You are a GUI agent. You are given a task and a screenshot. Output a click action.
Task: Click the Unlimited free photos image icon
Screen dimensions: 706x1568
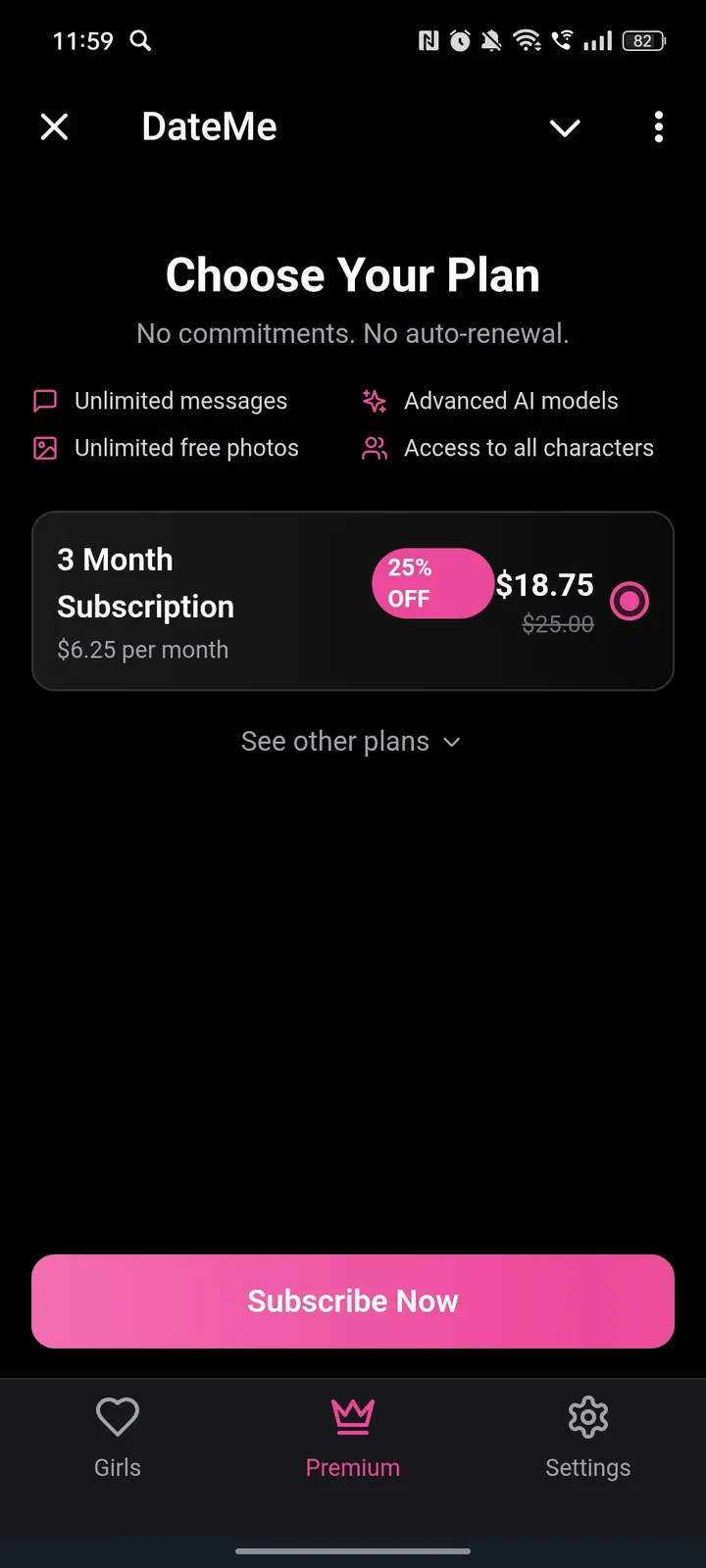pos(44,447)
